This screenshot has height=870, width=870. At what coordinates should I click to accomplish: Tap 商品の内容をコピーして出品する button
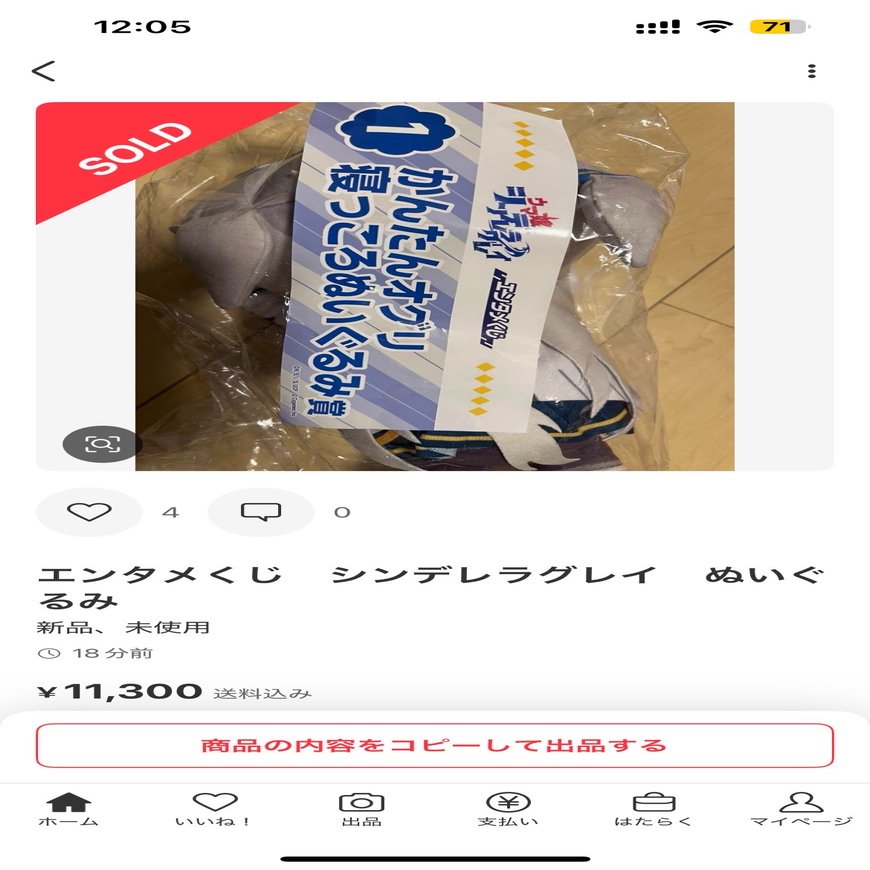pyautogui.click(x=434, y=745)
